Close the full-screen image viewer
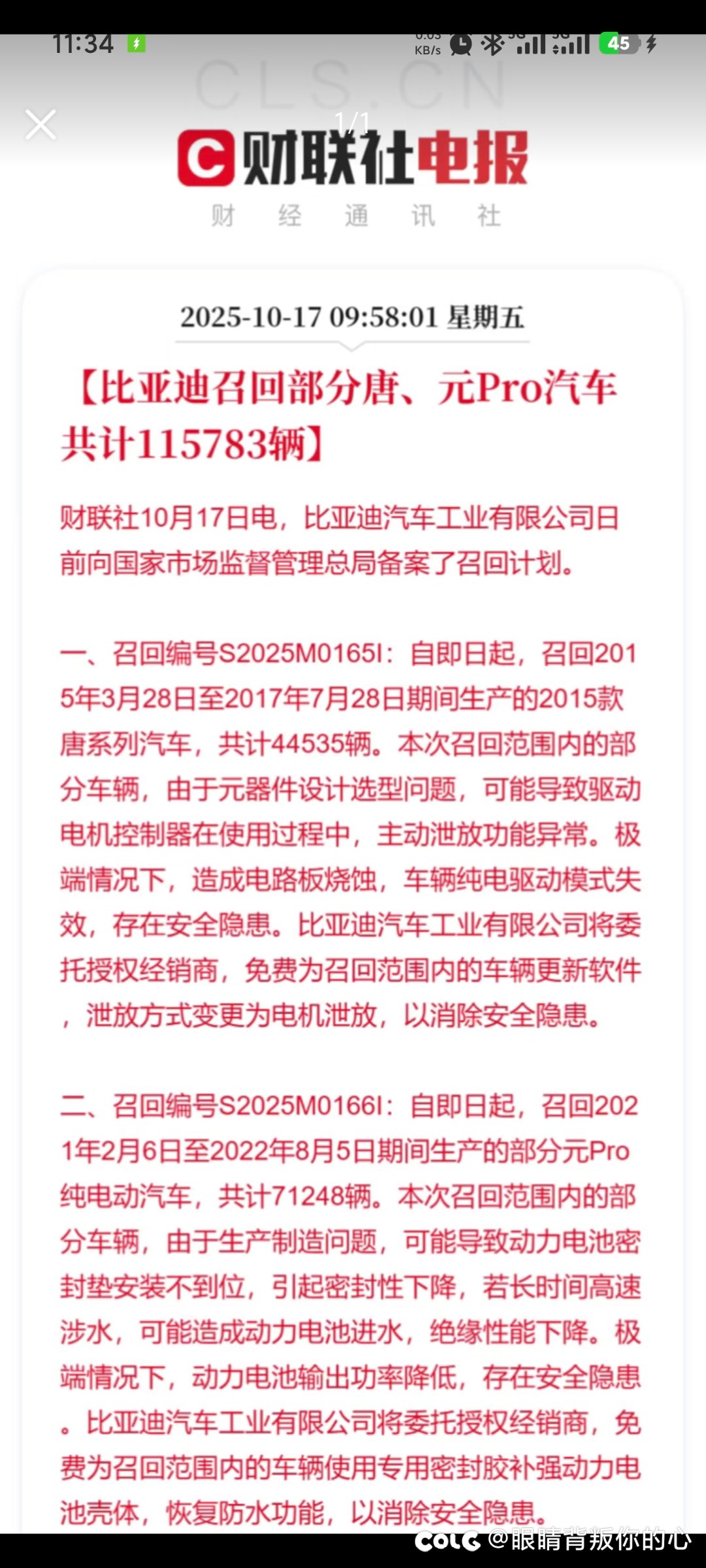The height and width of the screenshot is (1568, 706). [x=41, y=125]
